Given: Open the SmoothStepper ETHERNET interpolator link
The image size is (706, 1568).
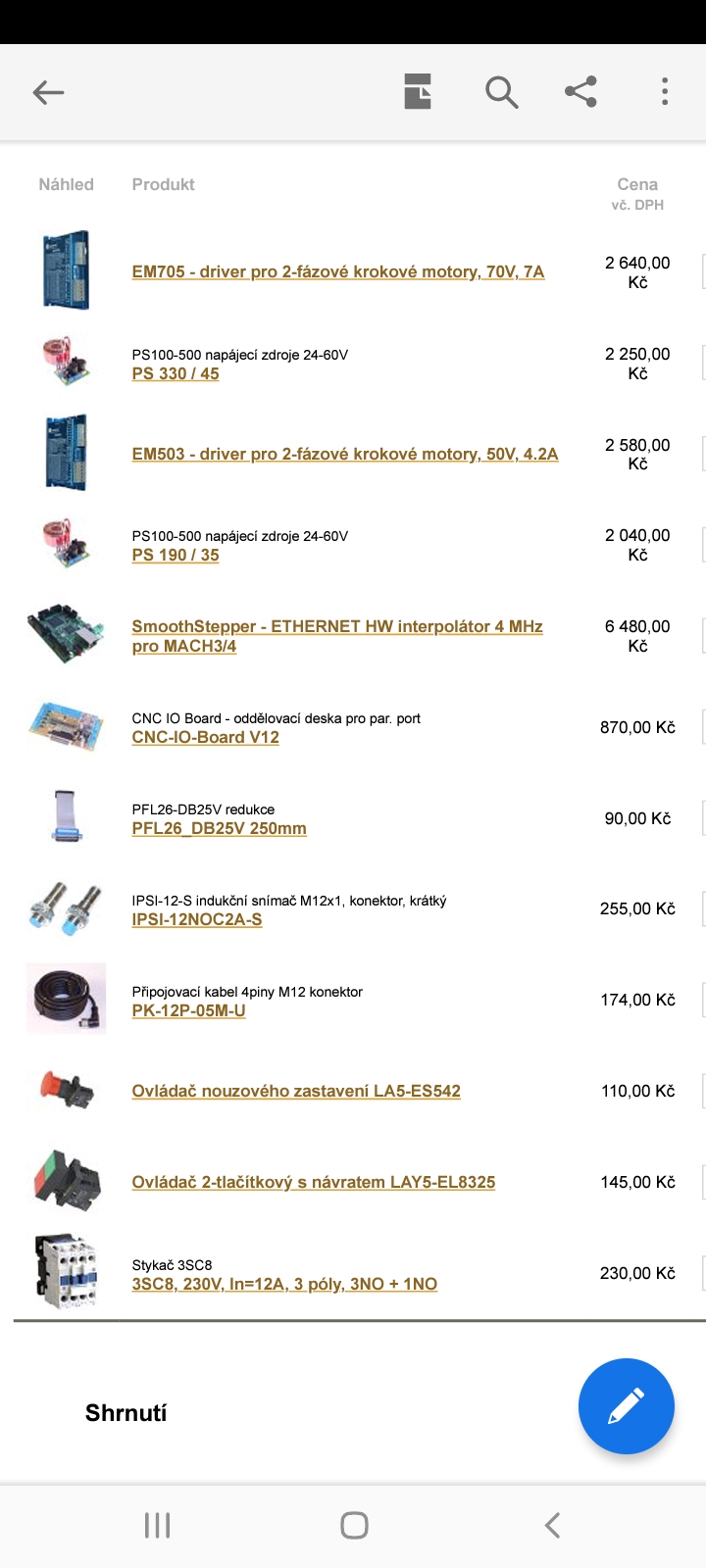Looking at the screenshot, I should (336, 627).
